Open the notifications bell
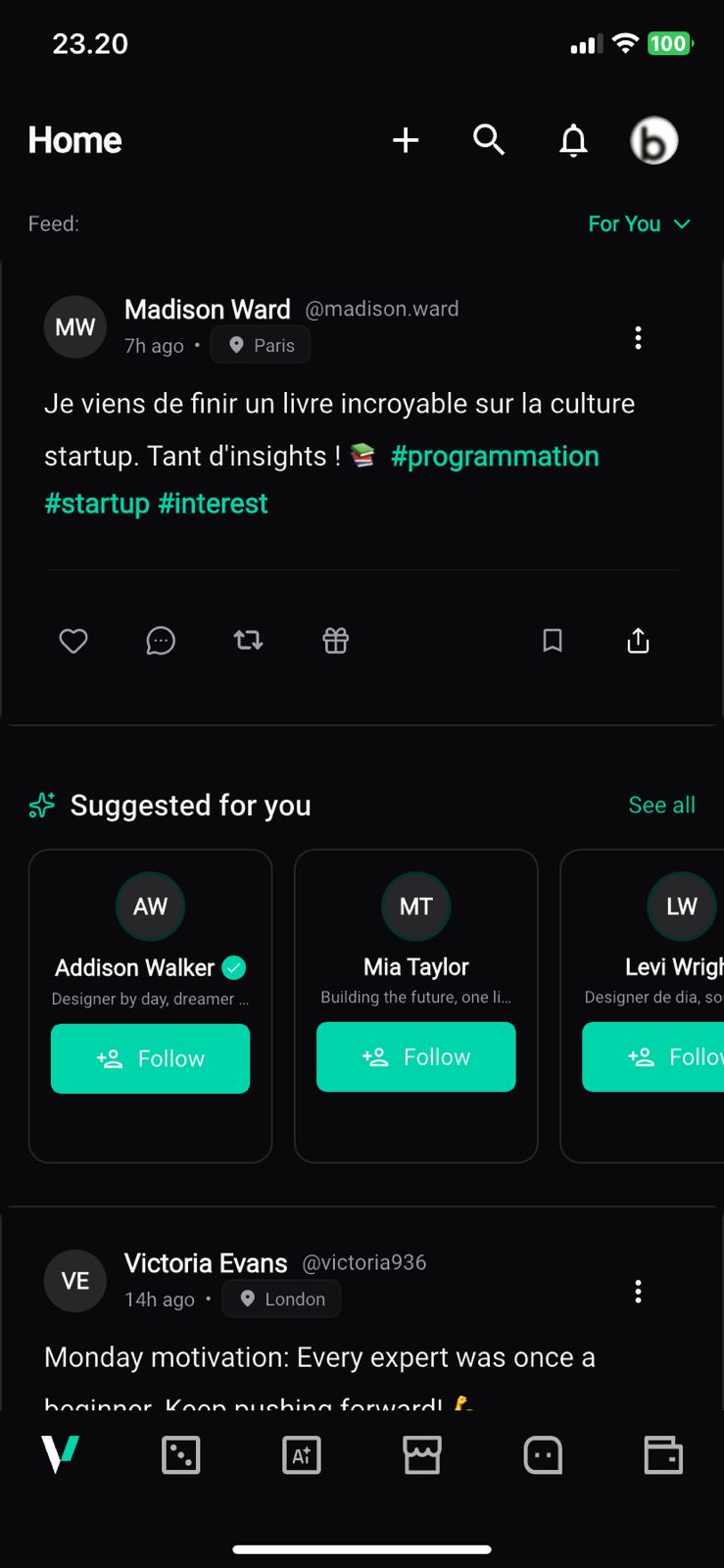Screen dimensions: 724x1568 tap(573, 141)
